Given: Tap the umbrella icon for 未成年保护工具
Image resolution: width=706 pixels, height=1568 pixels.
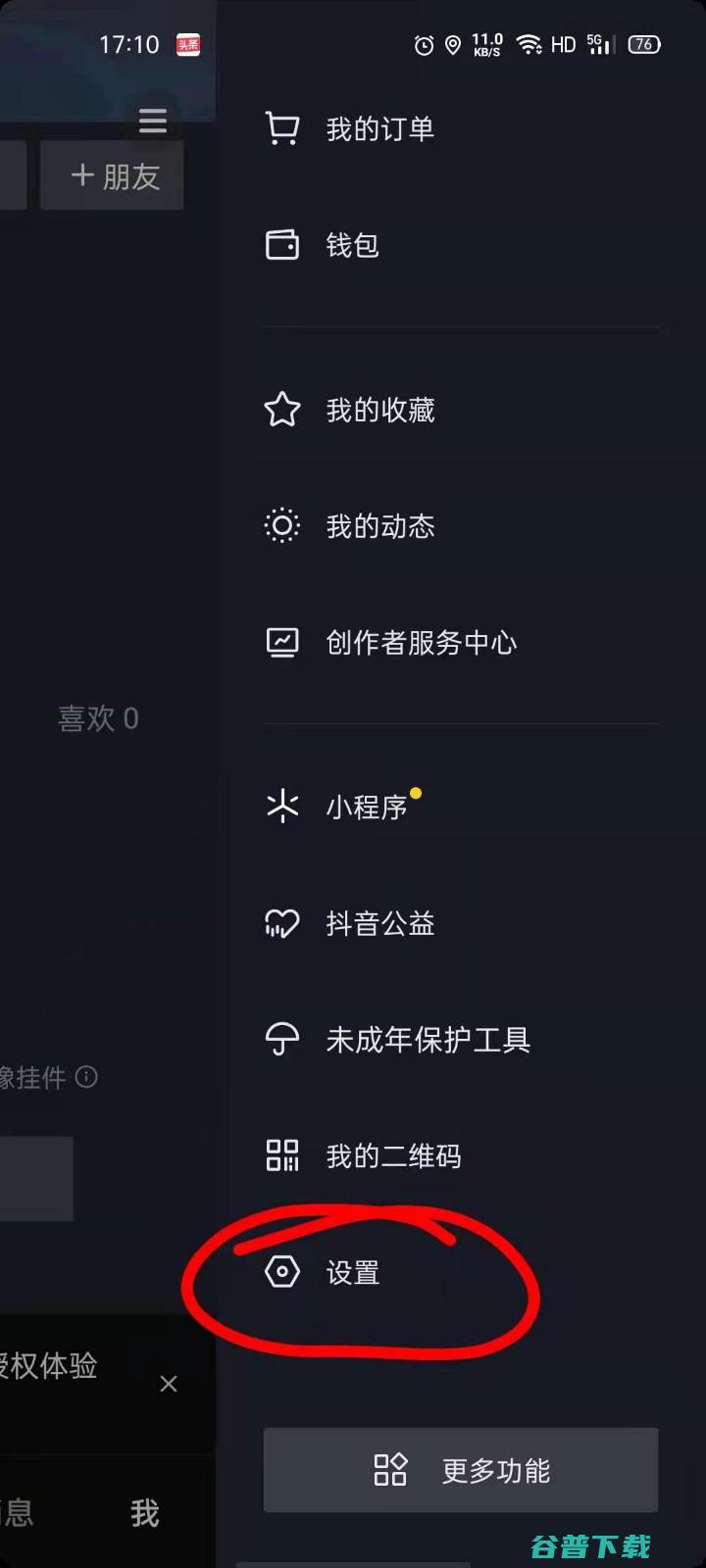Looking at the screenshot, I should click(x=282, y=1040).
